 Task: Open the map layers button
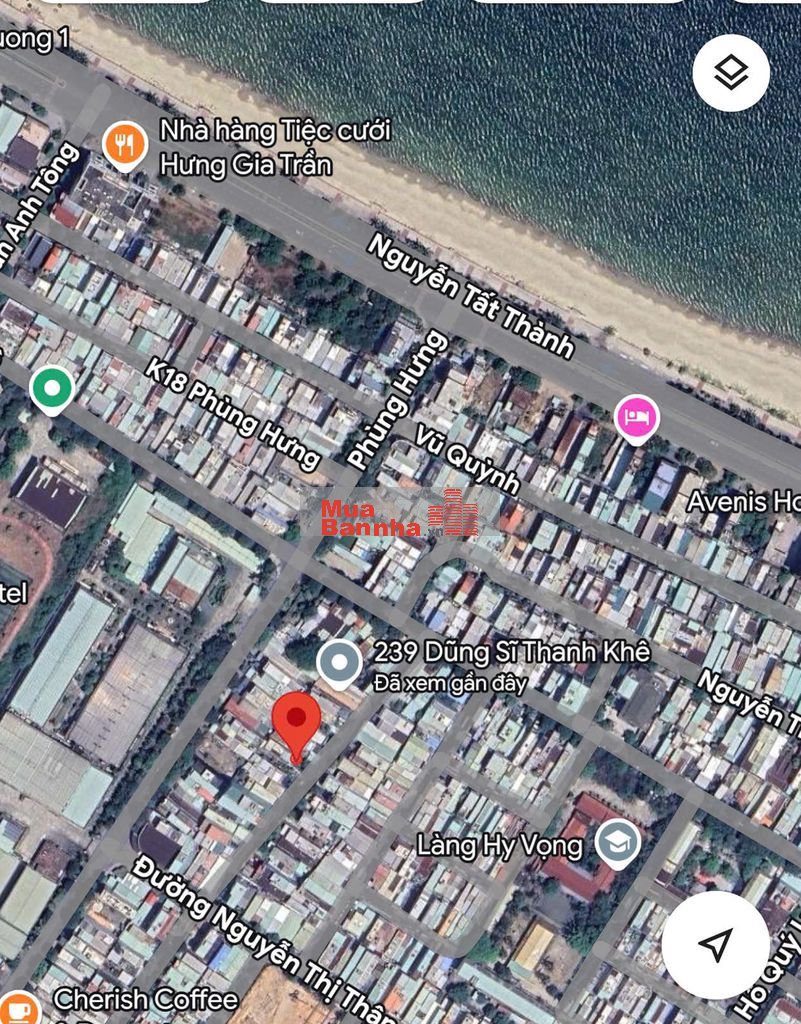[731, 72]
